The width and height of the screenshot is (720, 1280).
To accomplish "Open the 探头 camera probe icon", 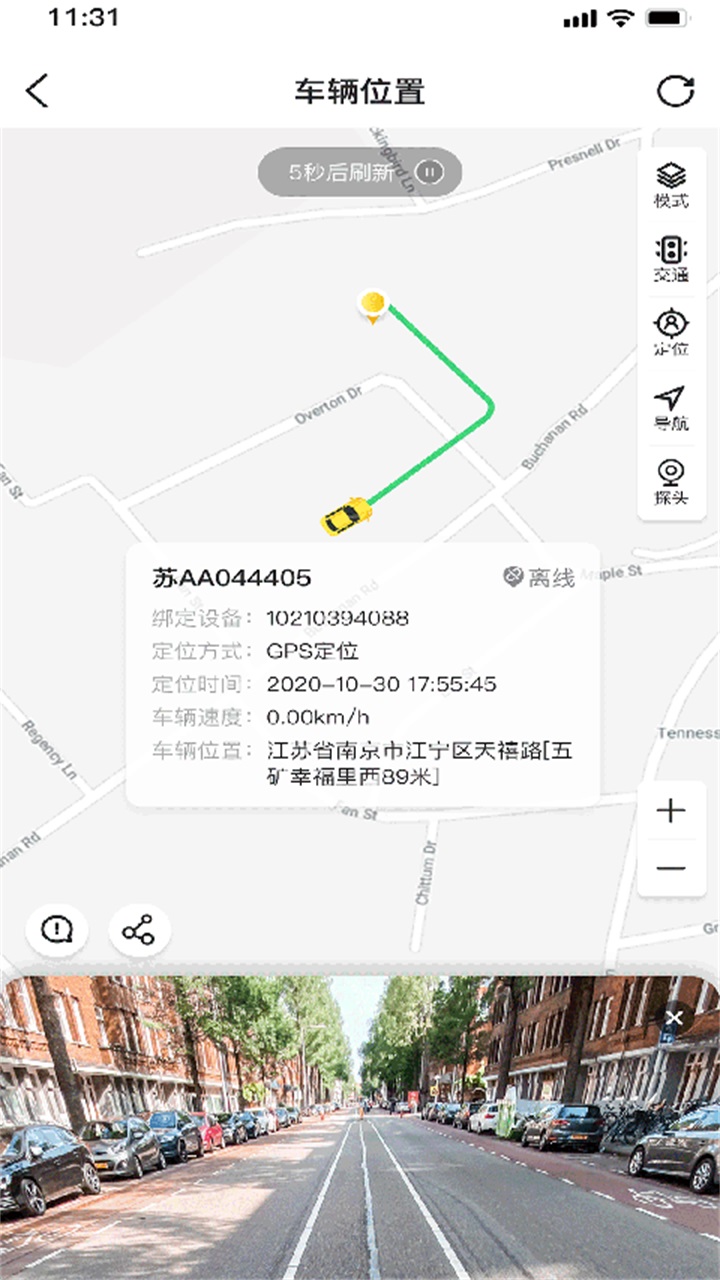I will point(671,482).
